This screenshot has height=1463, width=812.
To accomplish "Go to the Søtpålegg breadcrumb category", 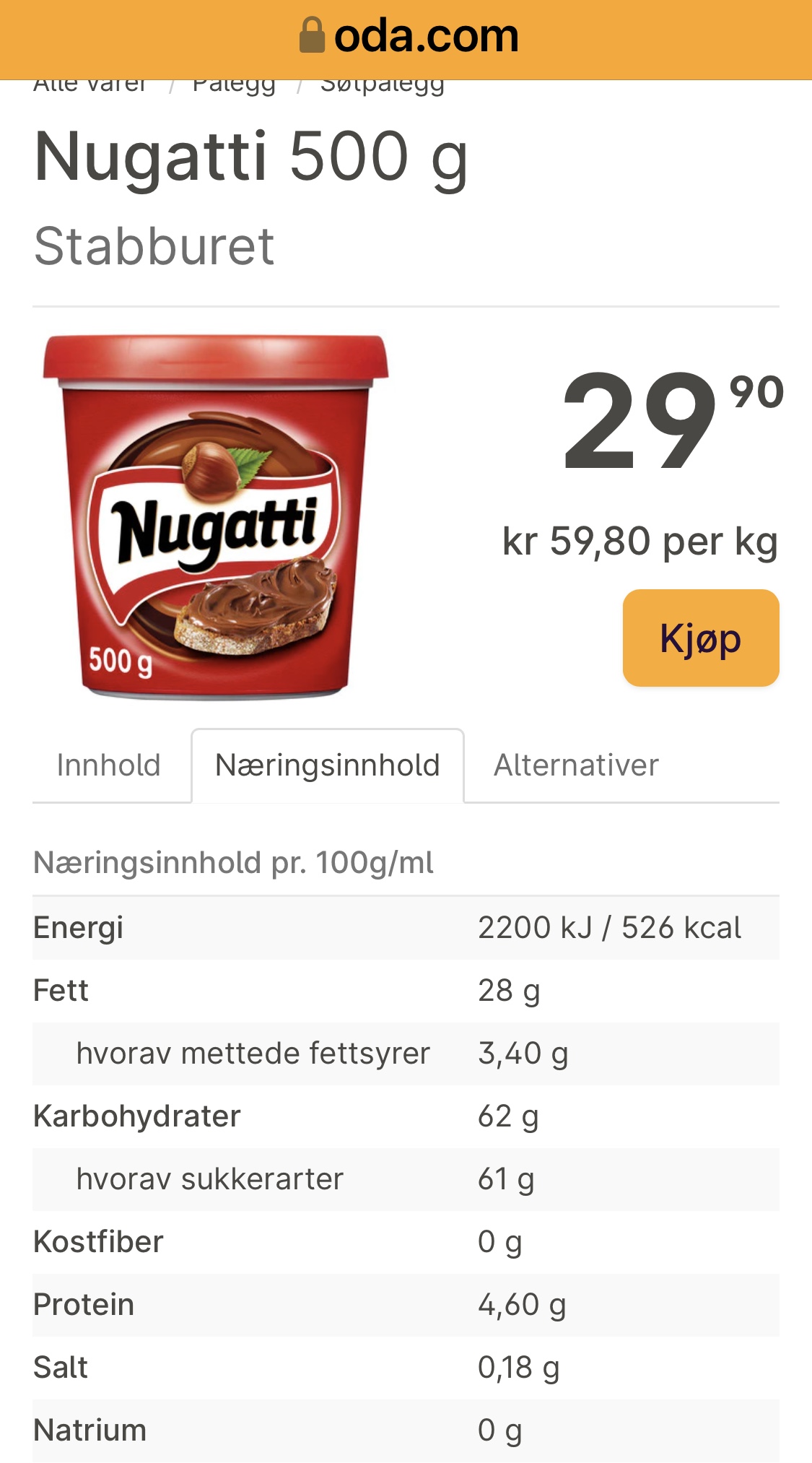I will (383, 85).
